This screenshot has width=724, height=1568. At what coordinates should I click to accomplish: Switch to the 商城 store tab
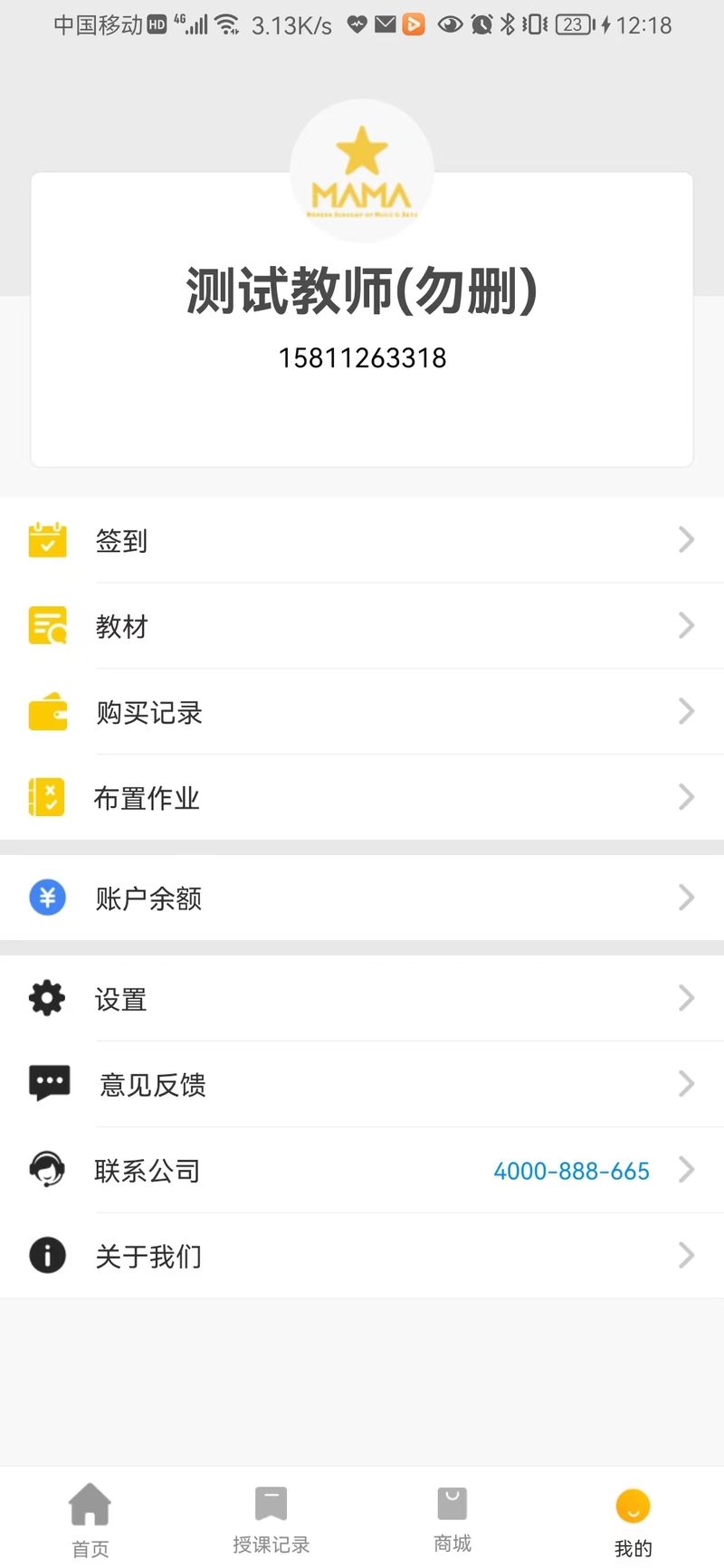[x=452, y=1520]
